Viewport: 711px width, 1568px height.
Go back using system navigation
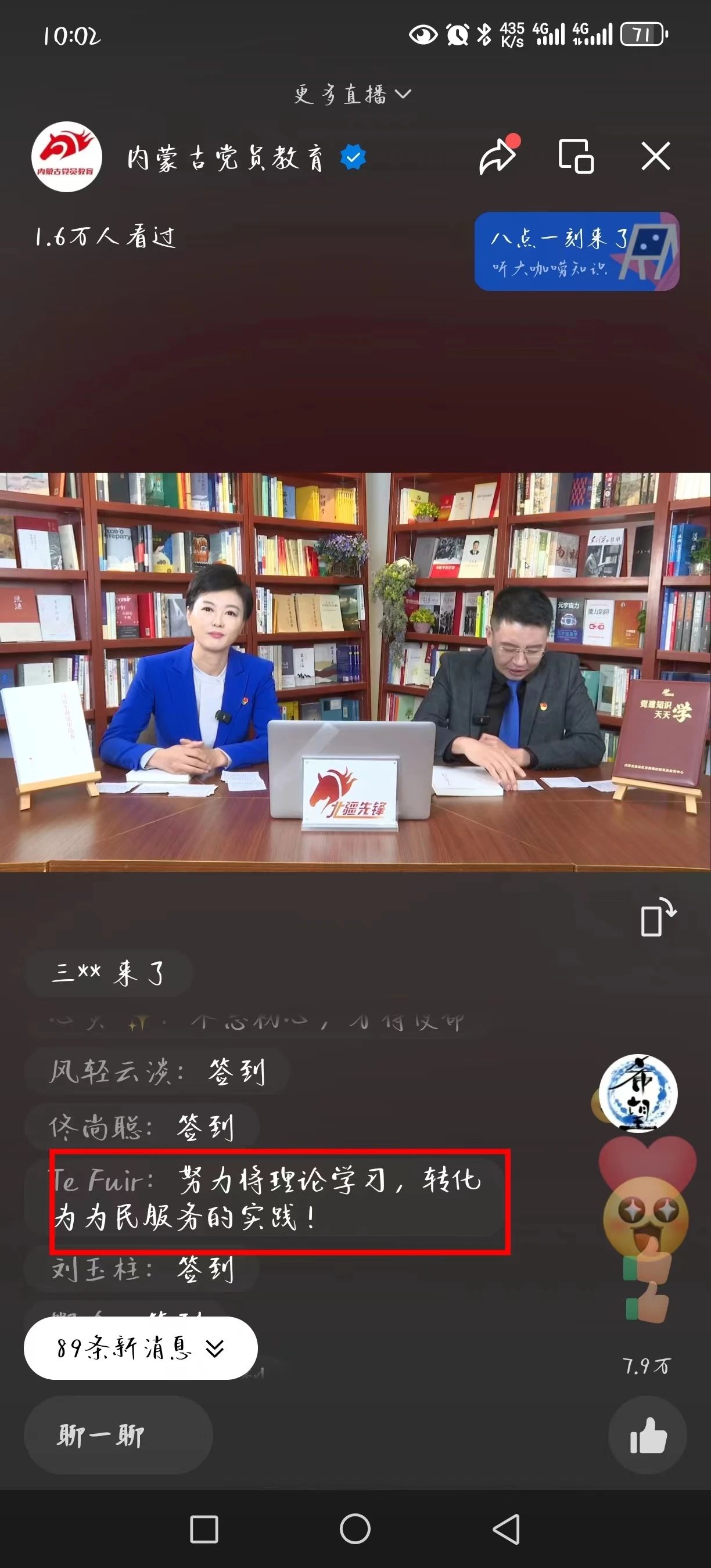[x=507, y=1529]
